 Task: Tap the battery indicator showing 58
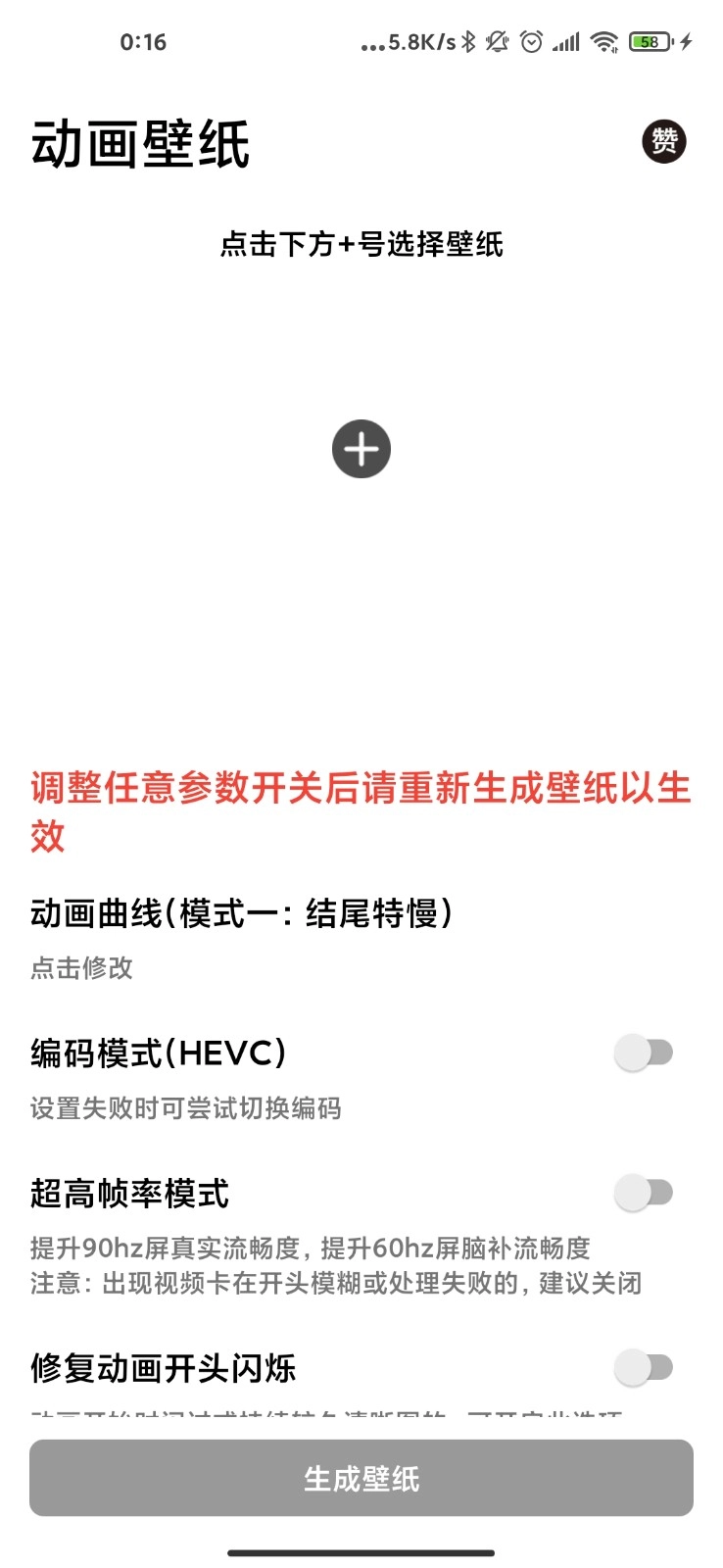[649, 42]
